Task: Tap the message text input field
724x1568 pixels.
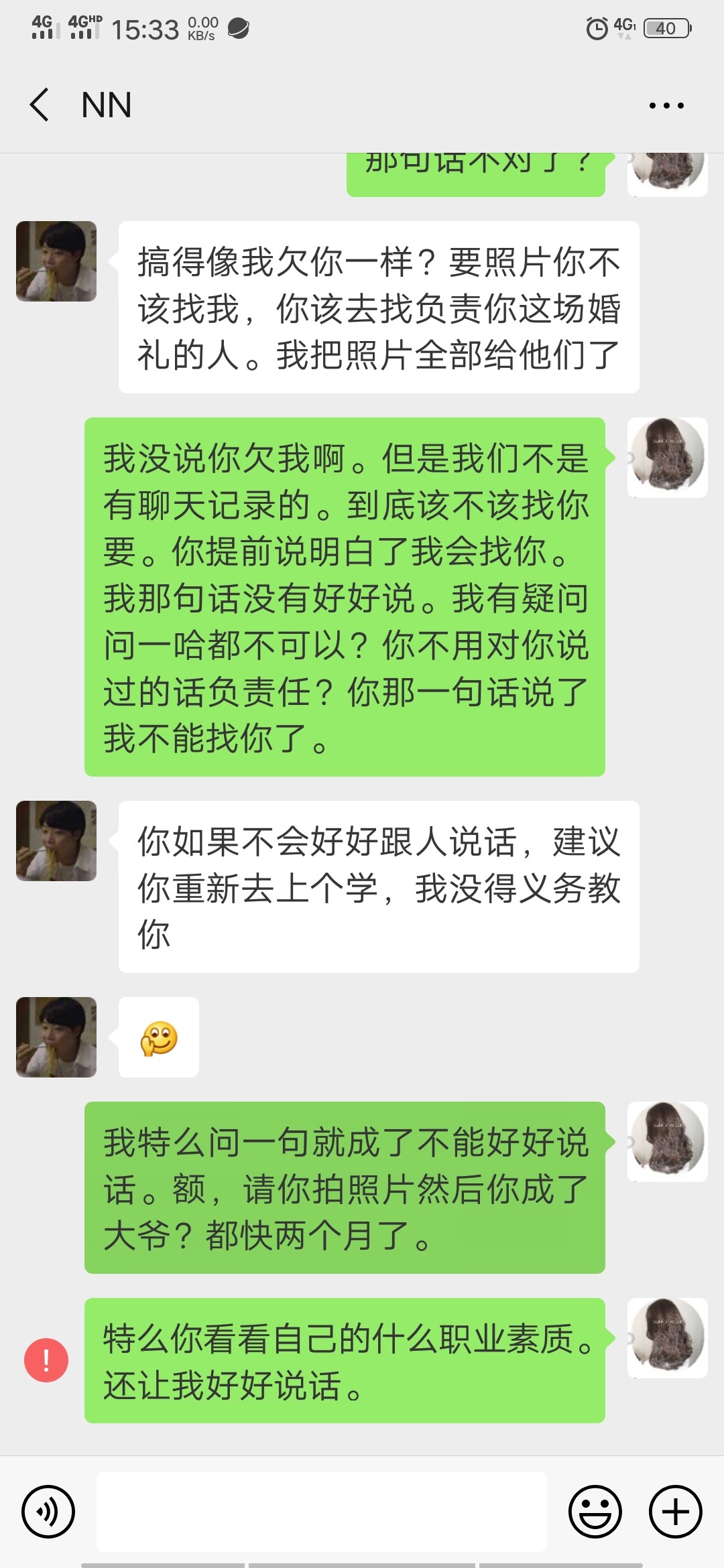Action: pyautogui.click(x=322, y=1512)
